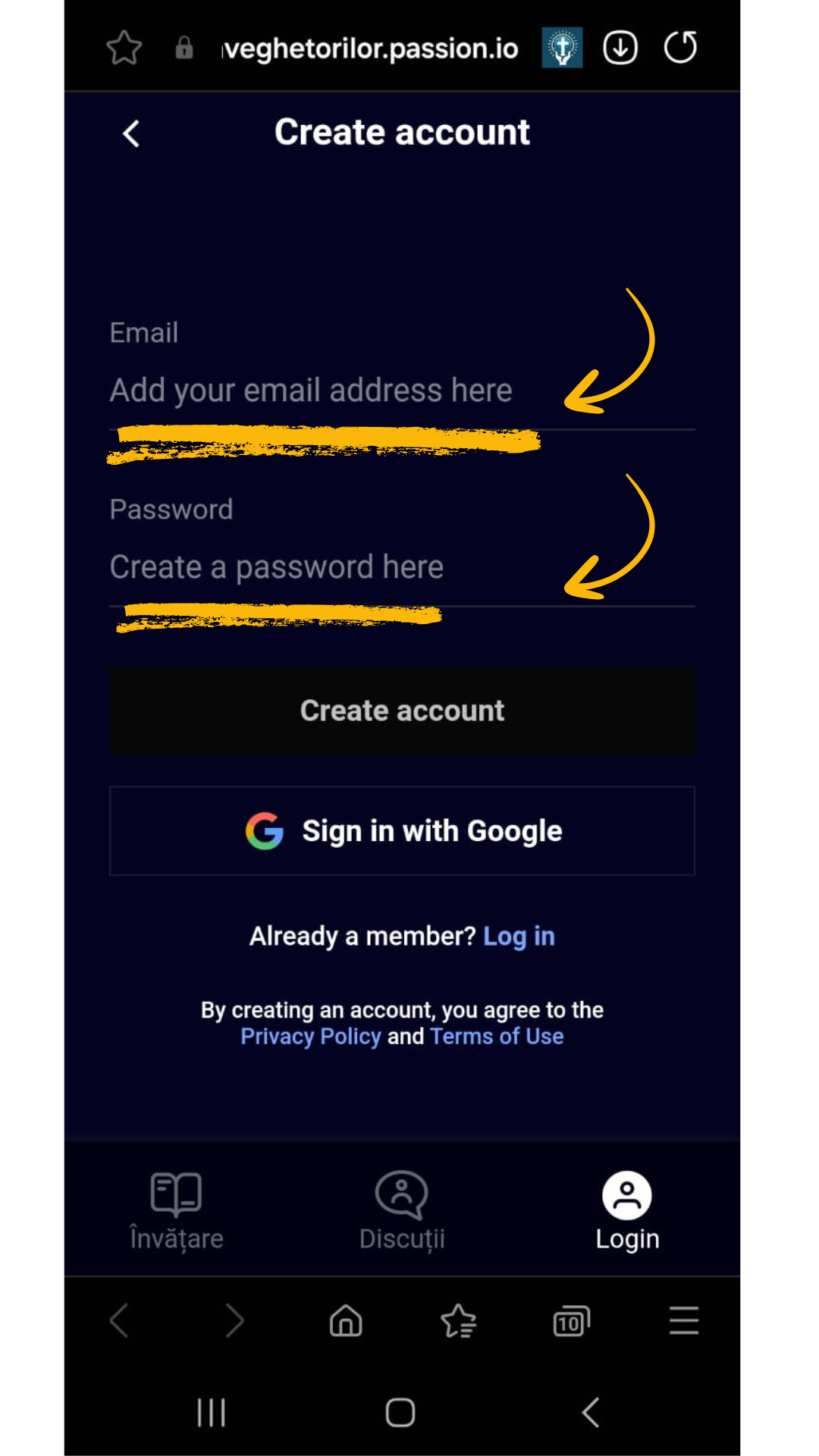Reload the page
The height and width of the screenshot is (1456, 819).
(680, 48)
